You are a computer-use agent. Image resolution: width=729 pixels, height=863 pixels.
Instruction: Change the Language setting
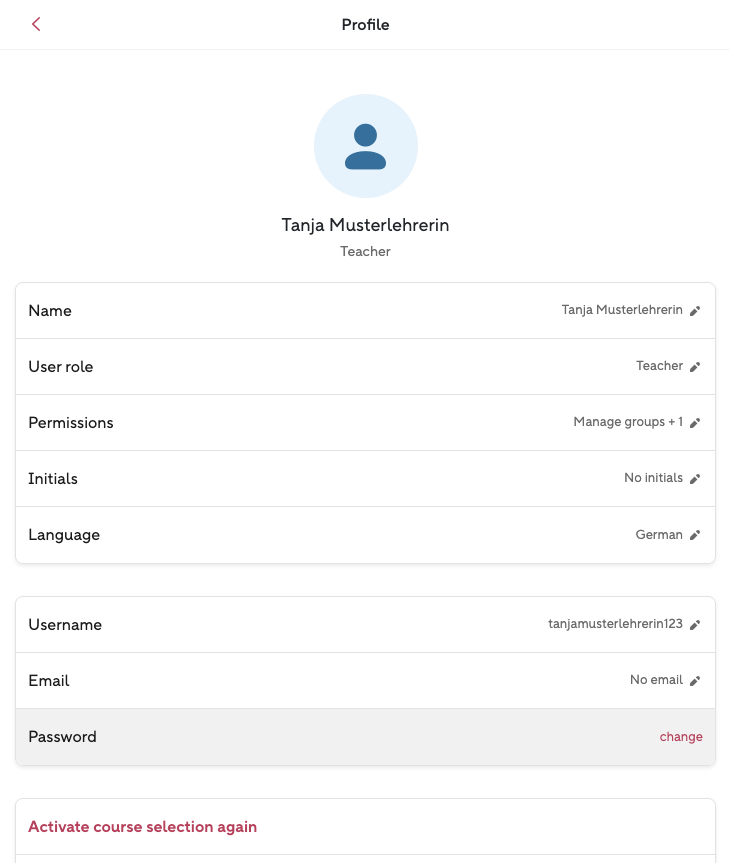695,535
